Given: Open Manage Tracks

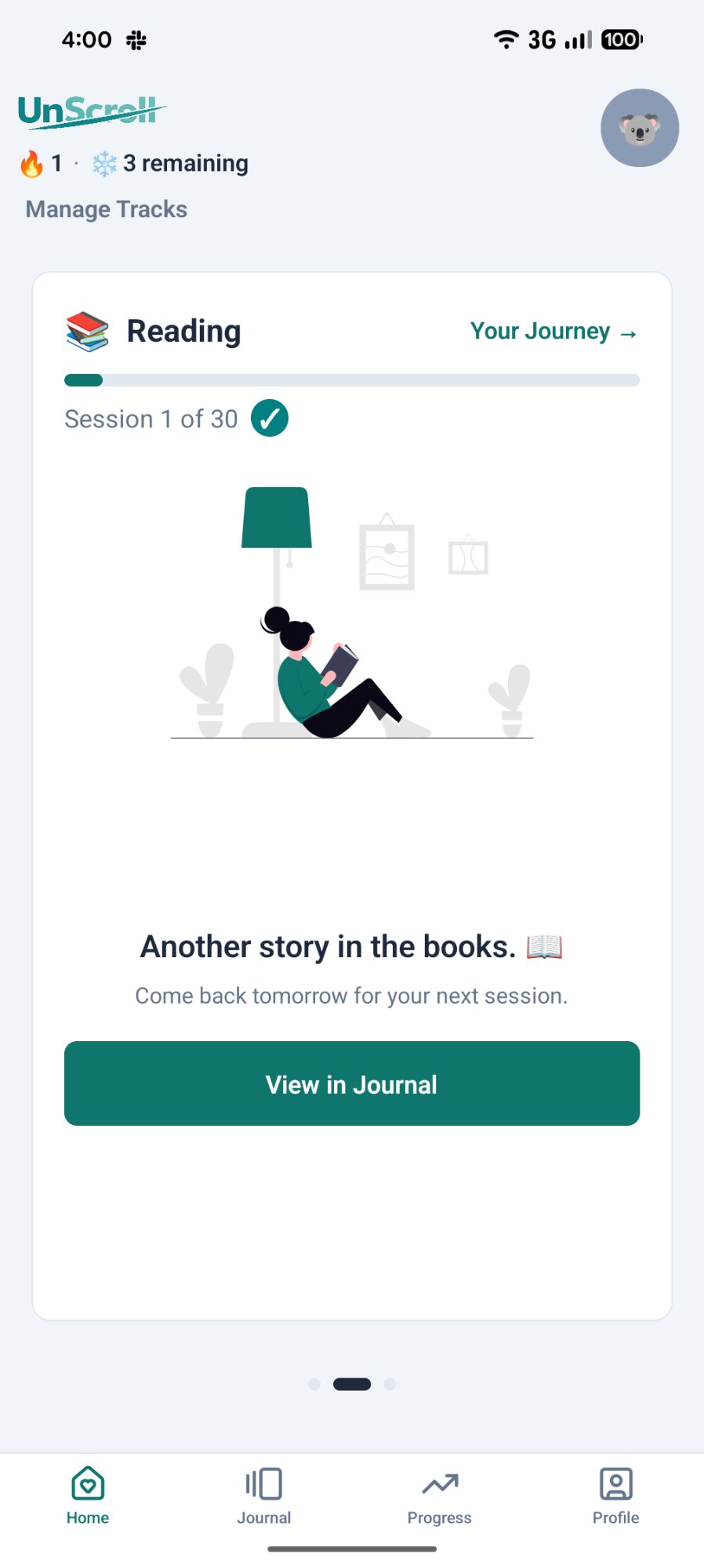Looking at the screenshot, I should click(106, 209).
